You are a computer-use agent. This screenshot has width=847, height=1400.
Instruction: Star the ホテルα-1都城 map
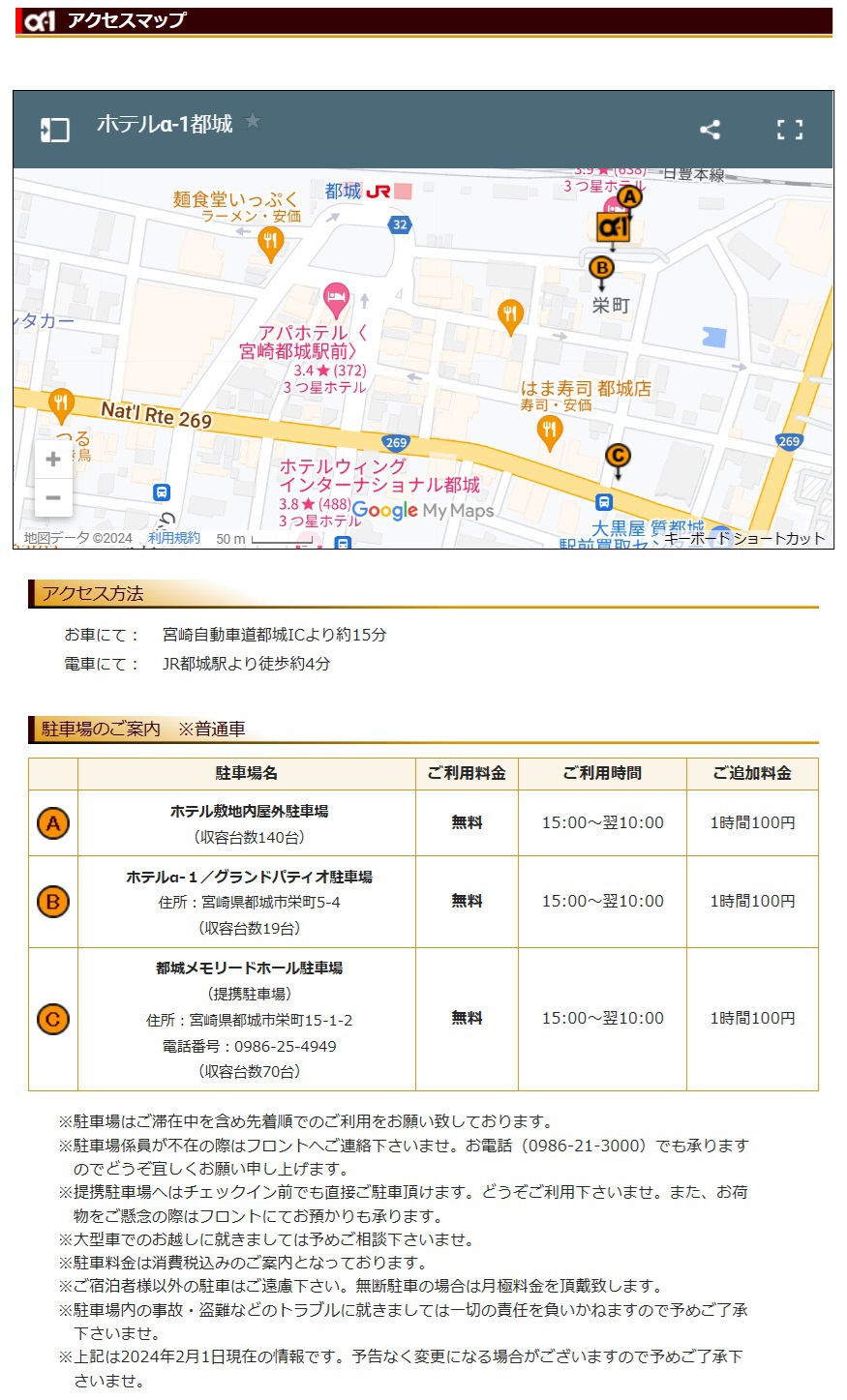[x=253, y=121]
